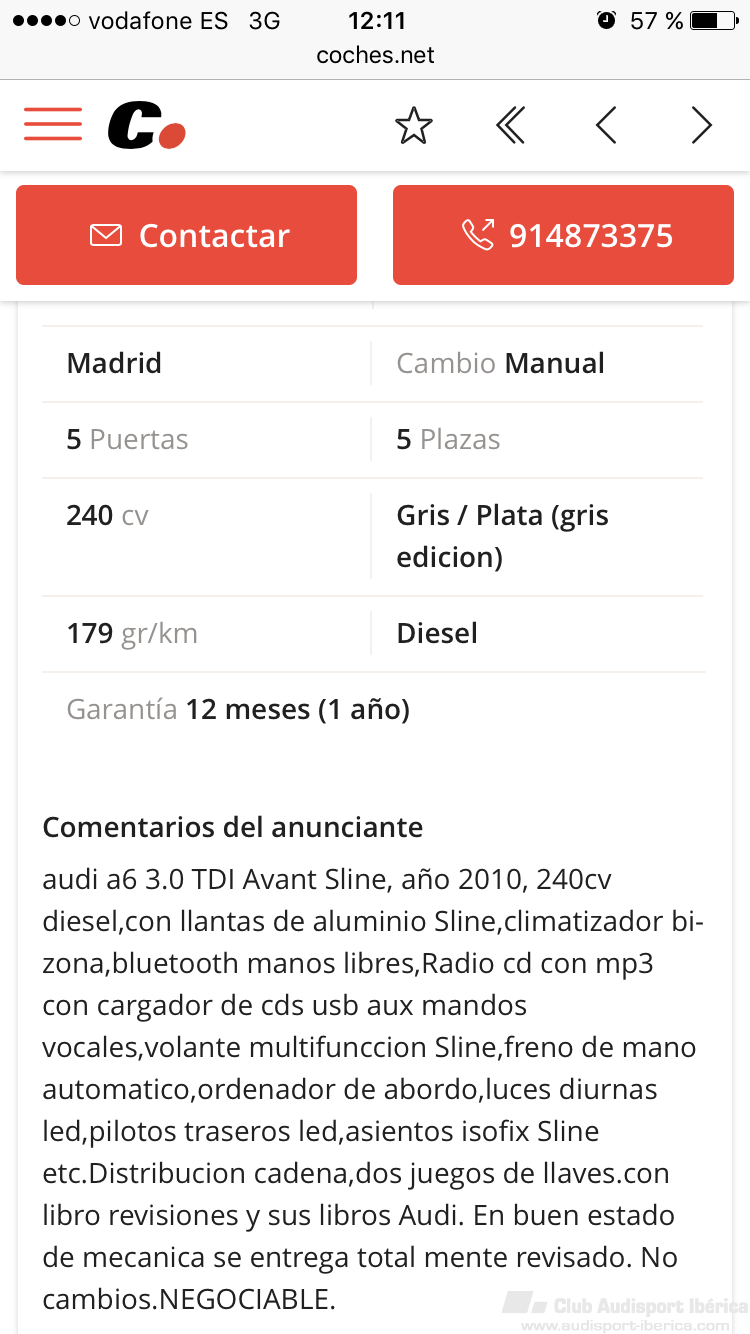Open the hamburger menu

(x=53, y=125)
